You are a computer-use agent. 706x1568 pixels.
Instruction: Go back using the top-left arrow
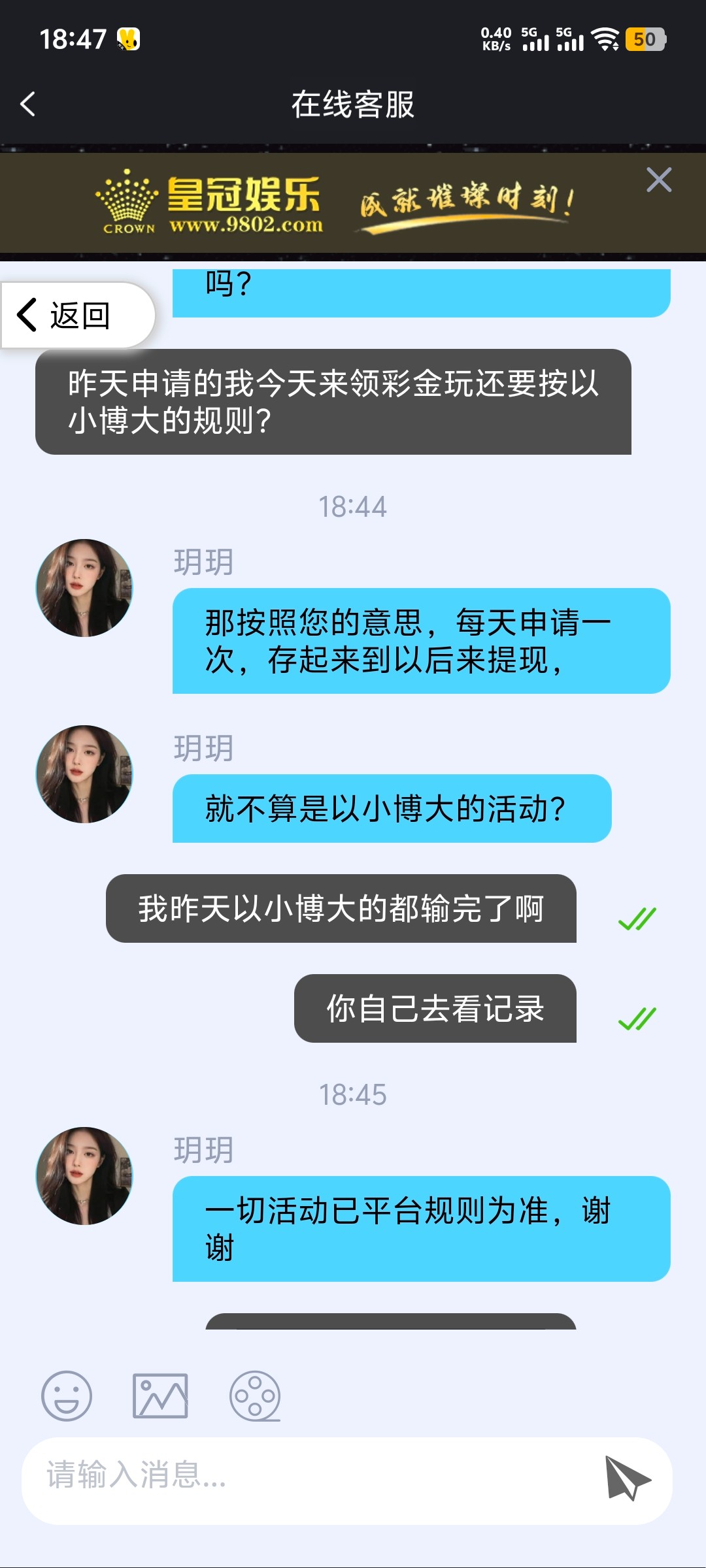28,105
